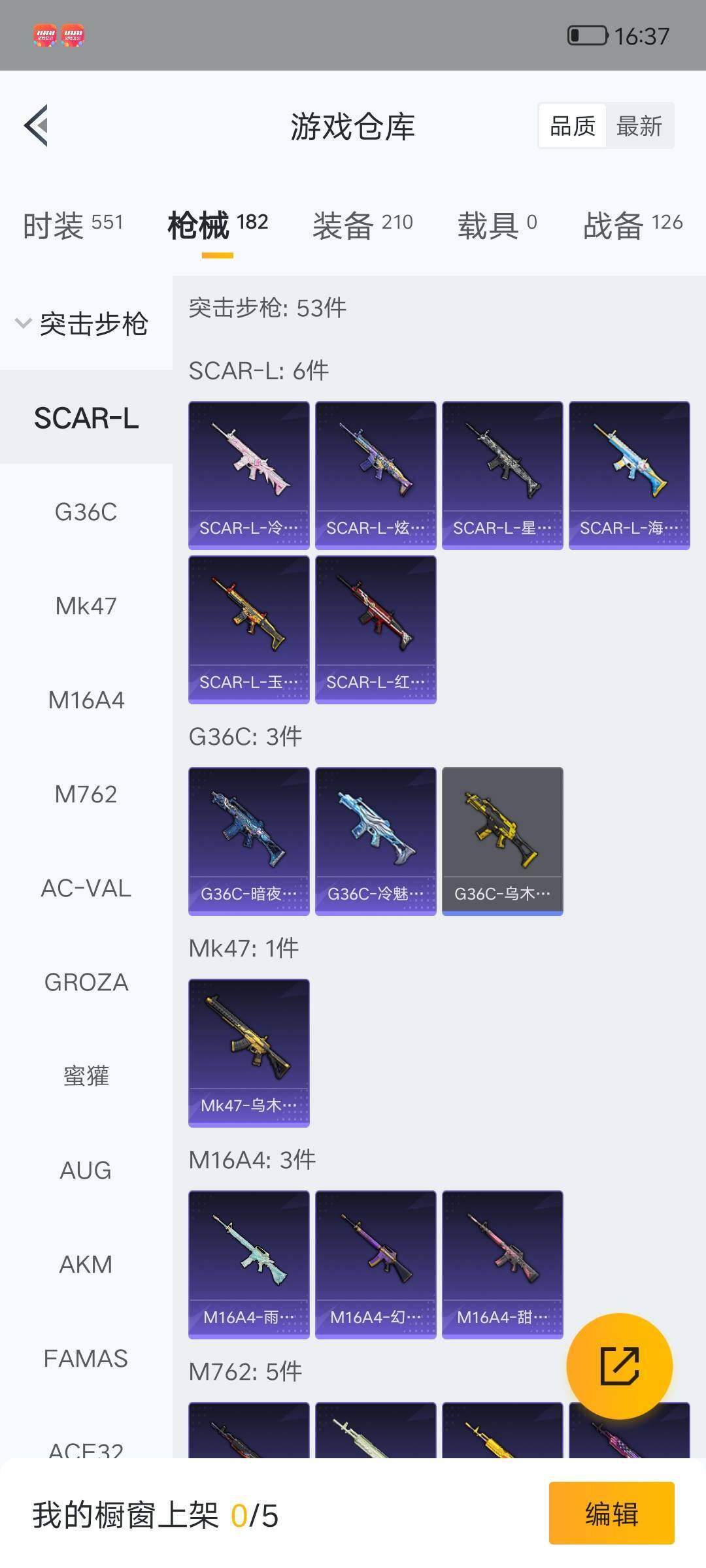706x1568 pixels.
Task: Jump to M762 in the side list
Action: 86,794
